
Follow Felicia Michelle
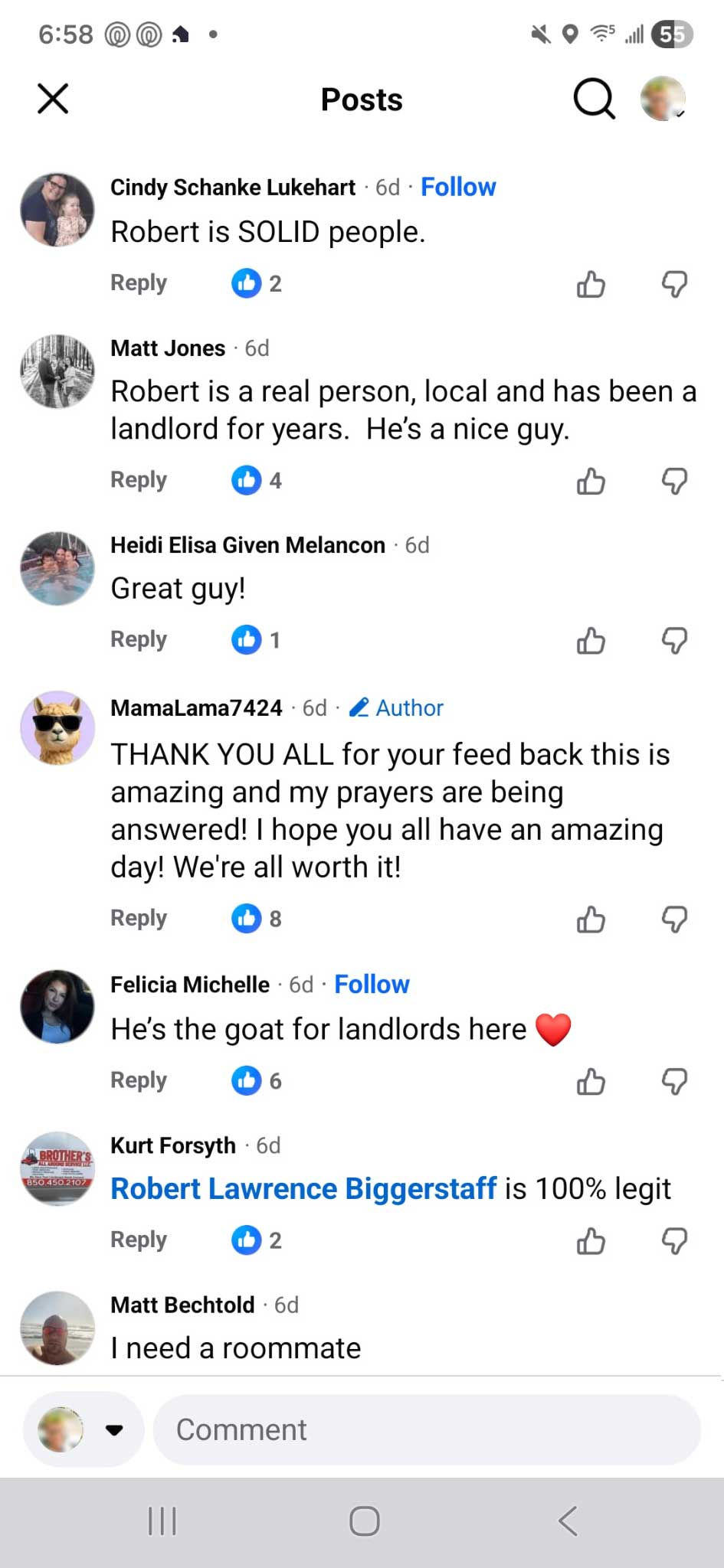click(x=372, y=985)
